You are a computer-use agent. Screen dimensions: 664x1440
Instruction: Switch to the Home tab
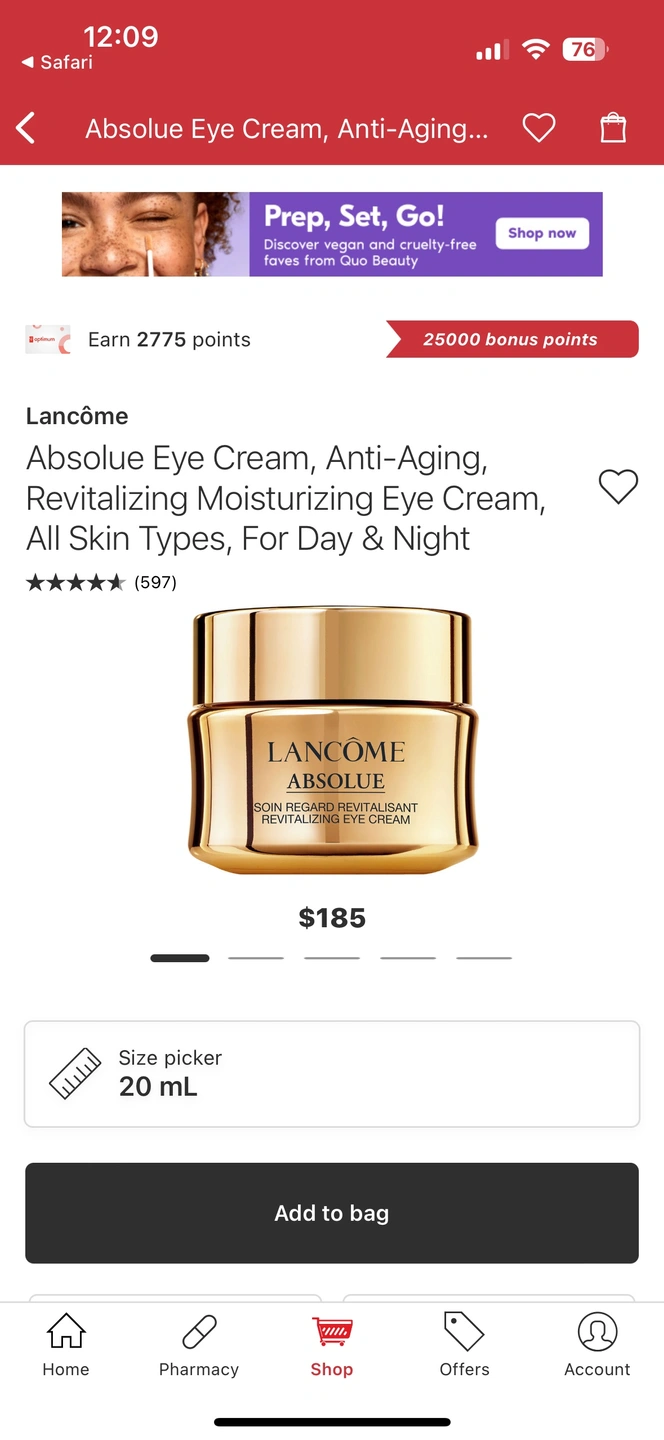pyautogui.click(x=66, y=1346)
